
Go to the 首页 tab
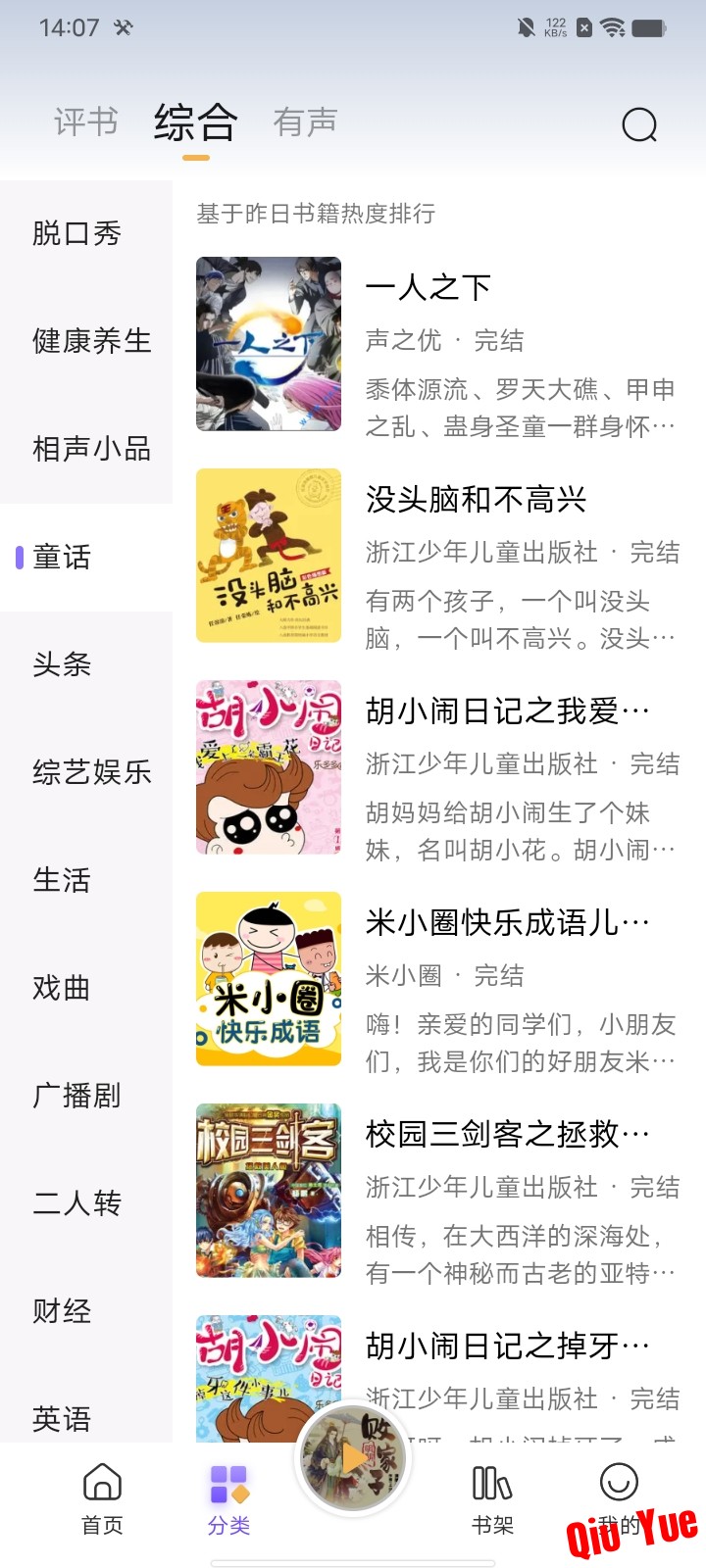102,1497
